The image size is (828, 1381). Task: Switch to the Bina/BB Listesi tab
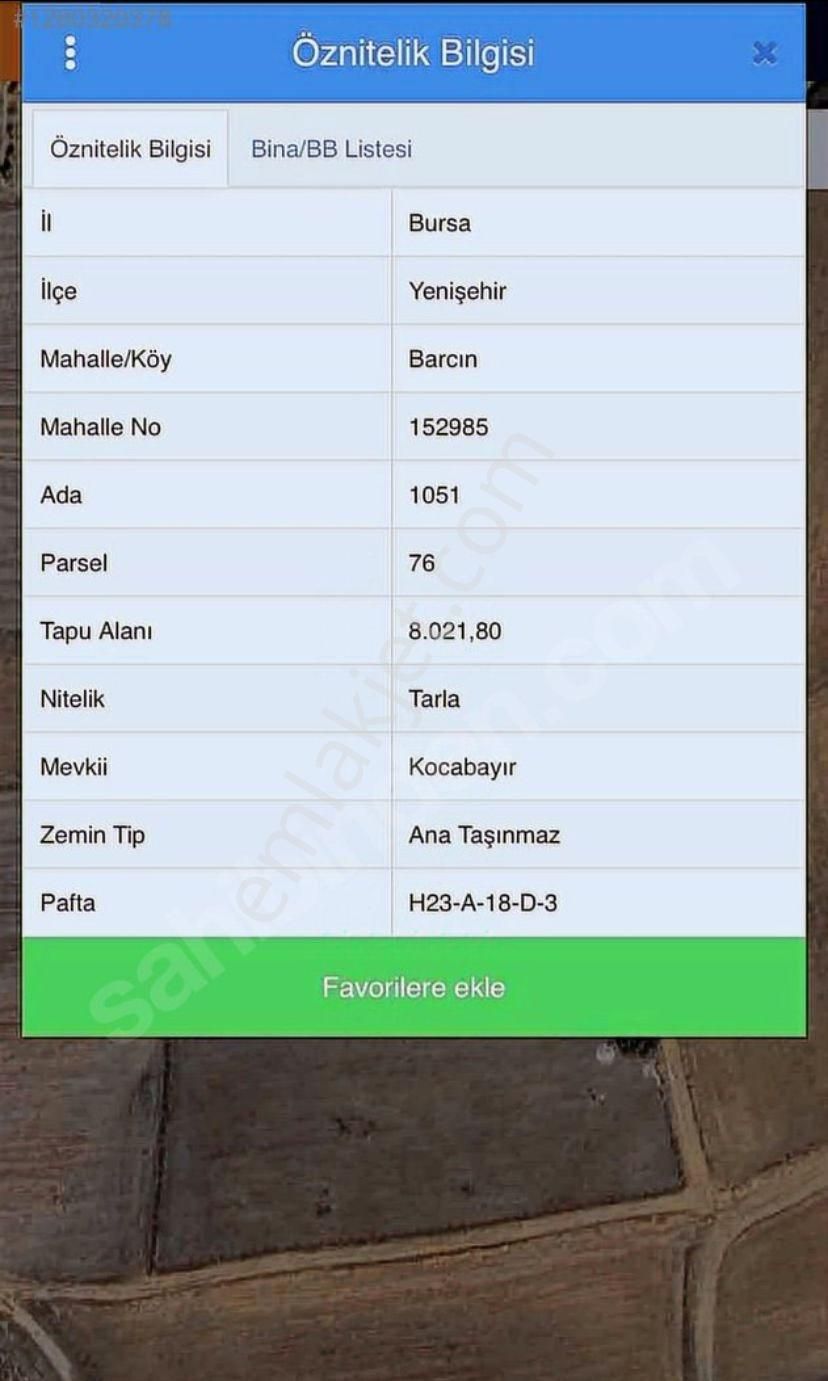point(331,149)
